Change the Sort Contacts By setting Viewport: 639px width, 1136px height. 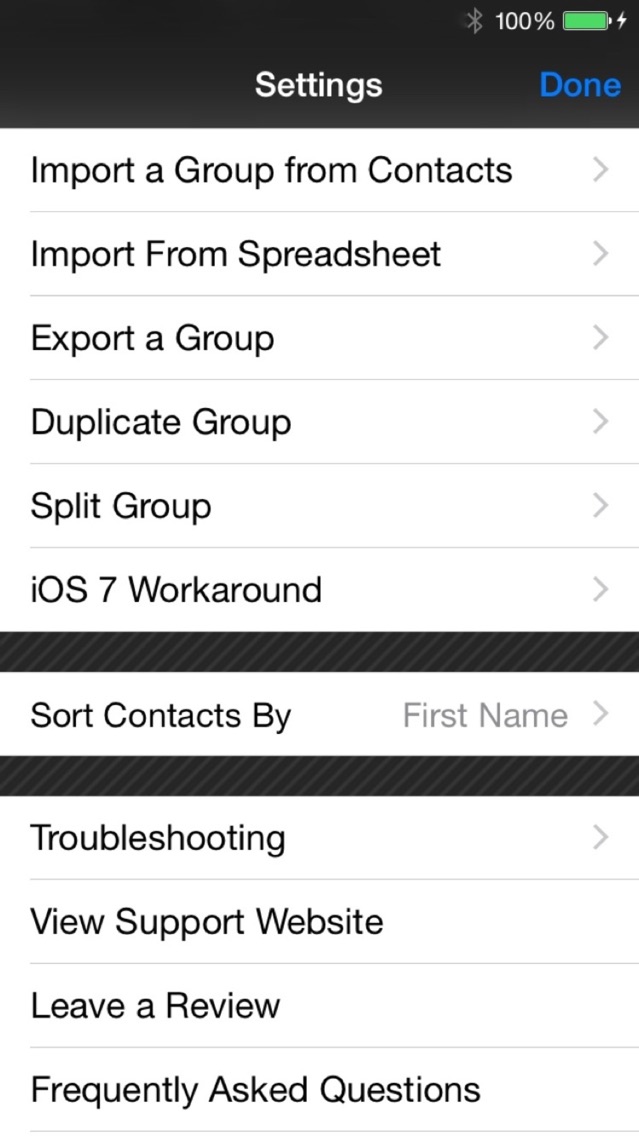pyautogui.click(x=320, y=714)
